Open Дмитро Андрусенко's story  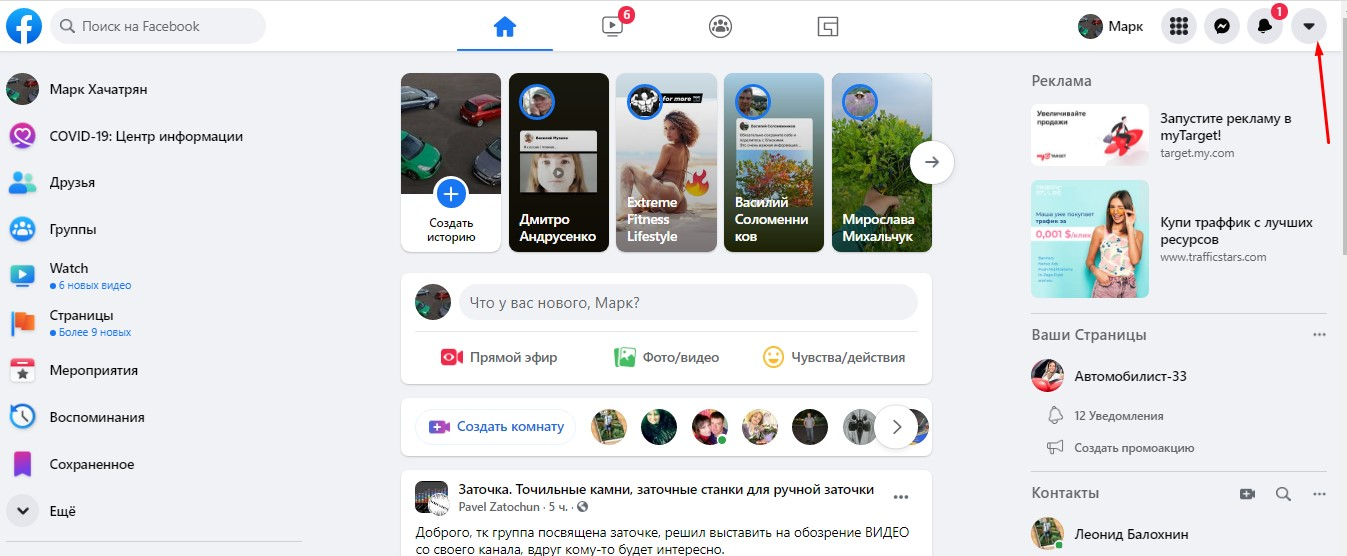(x=558, y=162)
